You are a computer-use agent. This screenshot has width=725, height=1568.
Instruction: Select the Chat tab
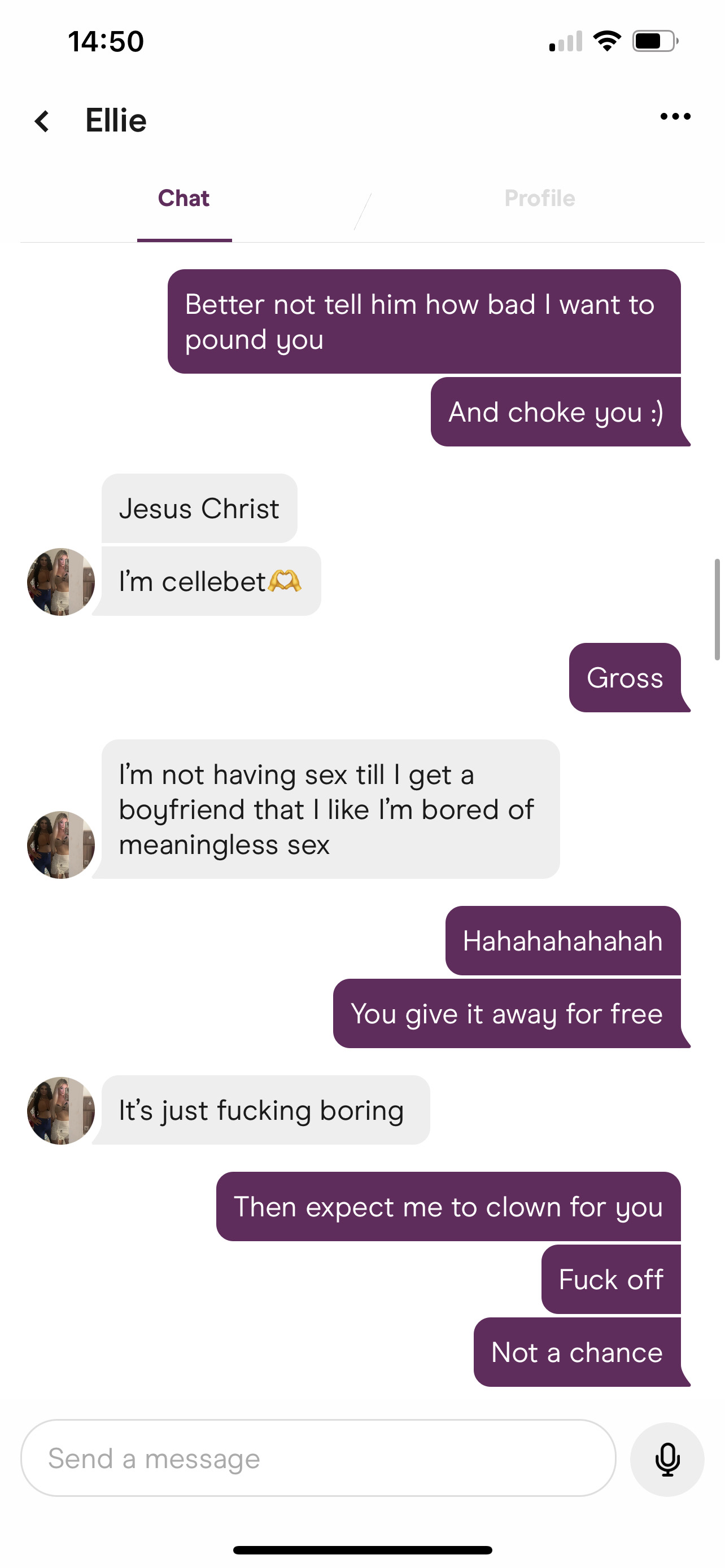(184, 199)
